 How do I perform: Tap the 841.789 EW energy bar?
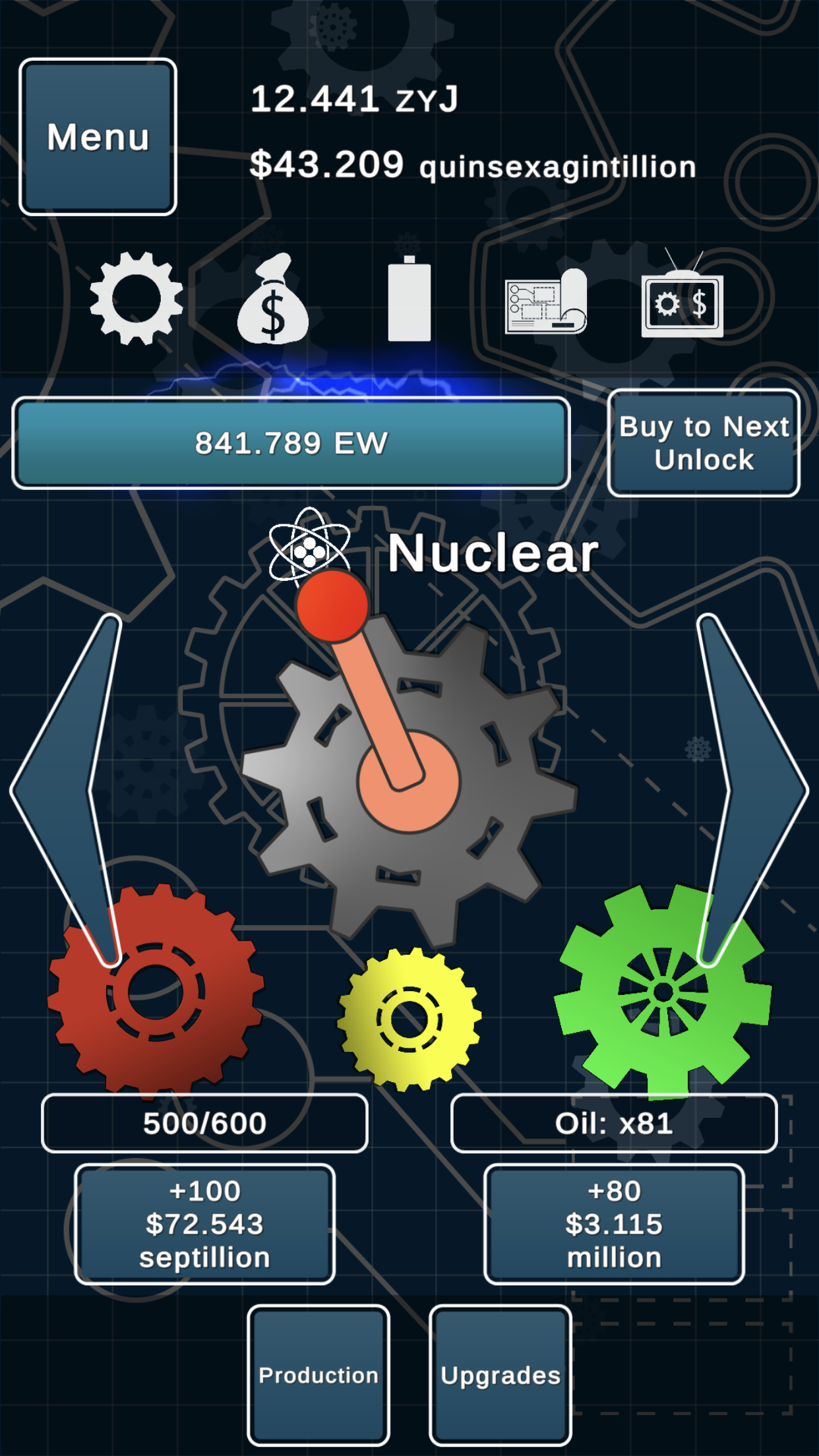(291, 443)
